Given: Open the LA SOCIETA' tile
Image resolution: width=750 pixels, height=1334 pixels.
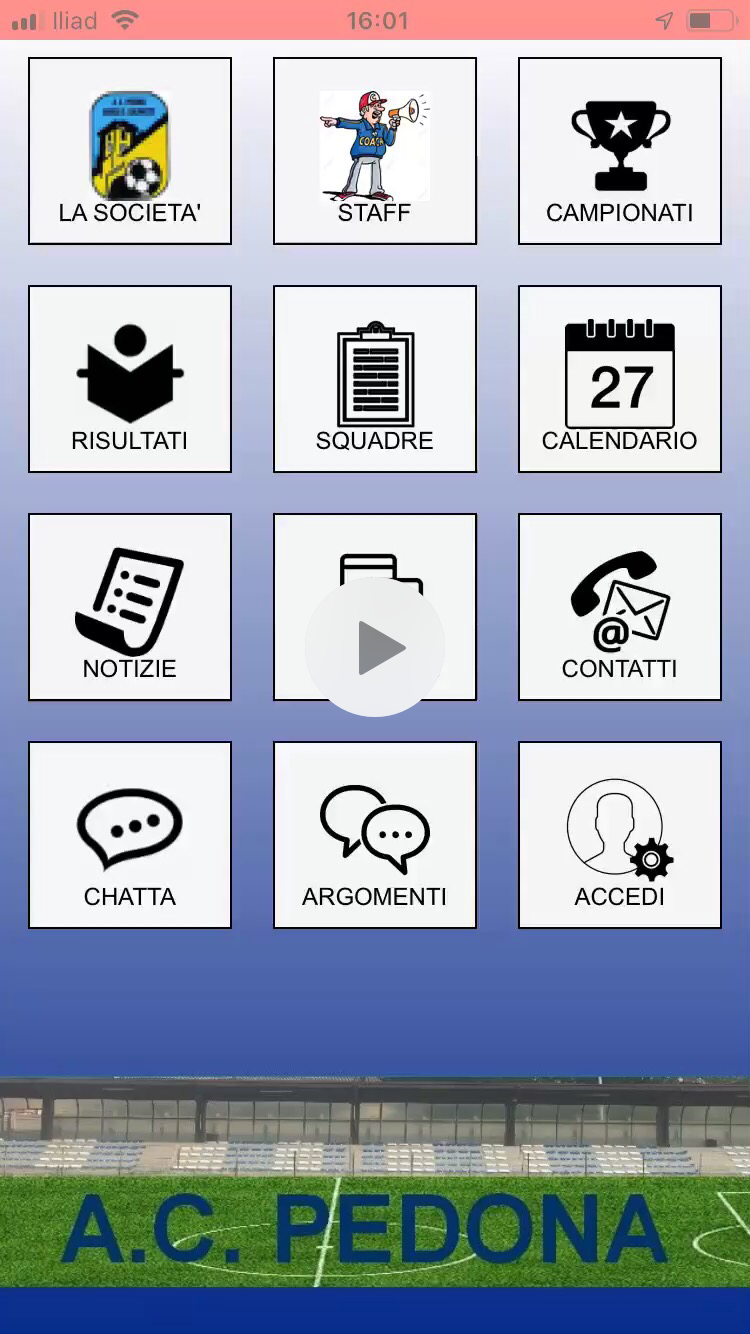Looking at the screenshot, I should (130, 151).
